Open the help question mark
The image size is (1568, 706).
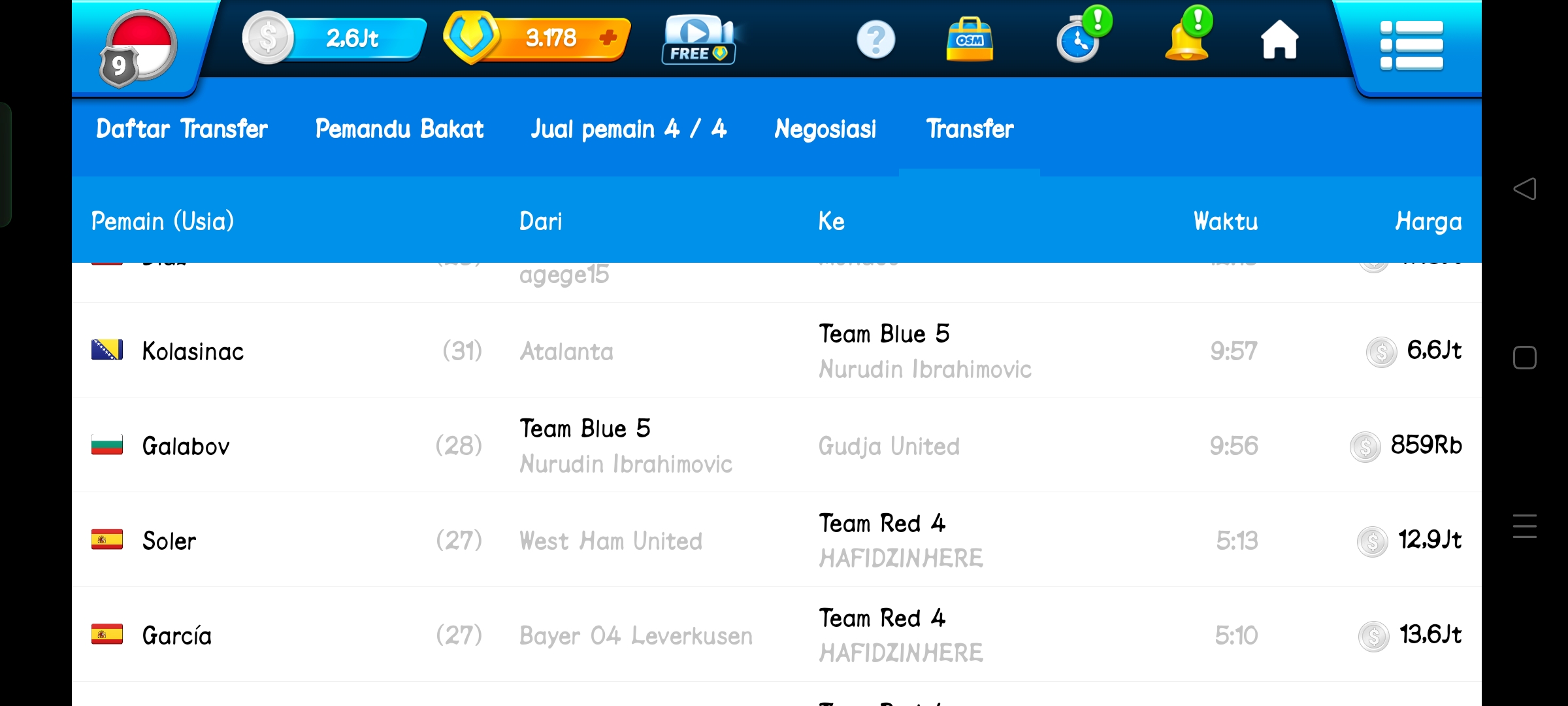click(x=875, y=40)
